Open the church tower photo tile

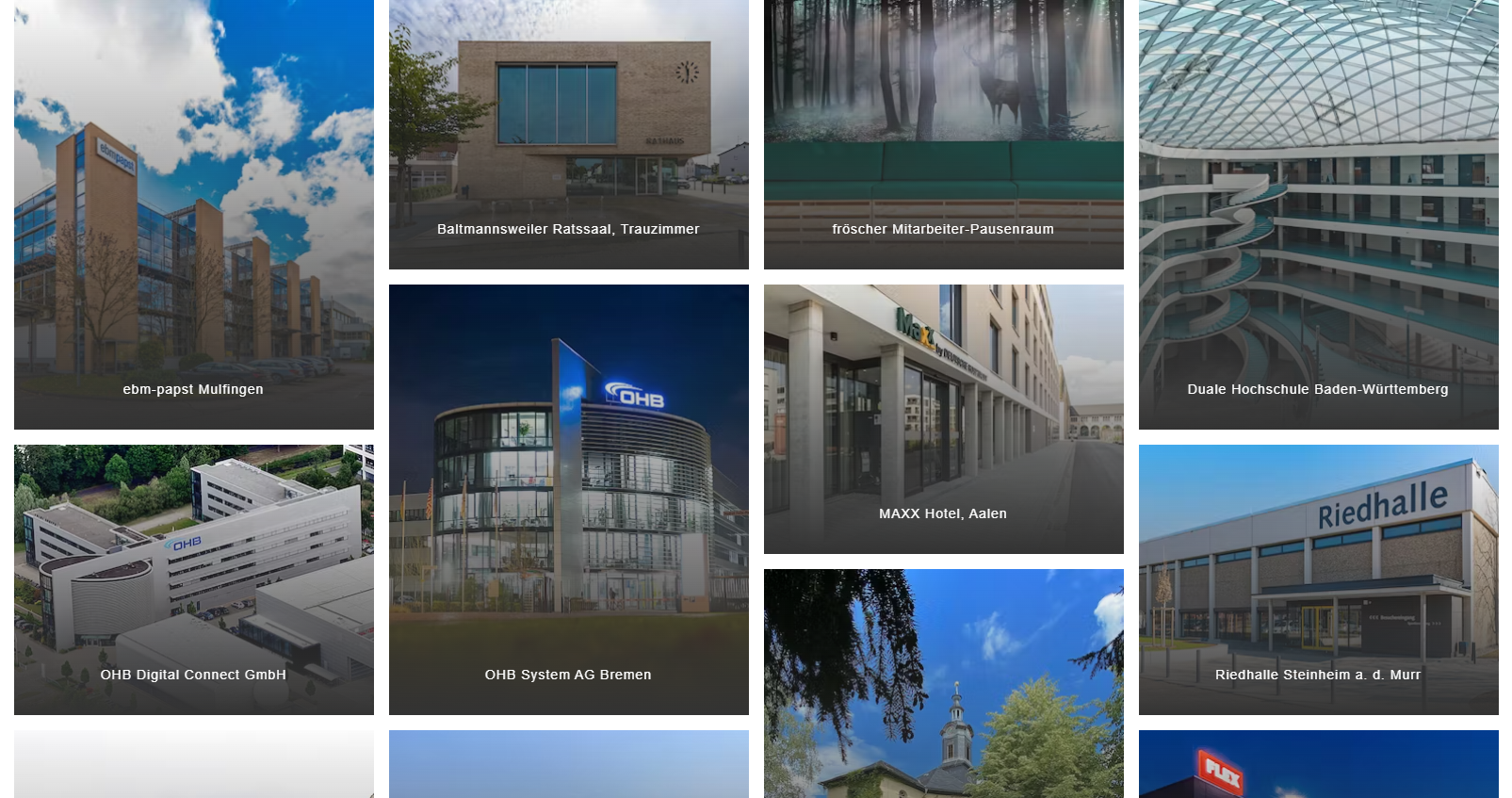tap(943, 683)
